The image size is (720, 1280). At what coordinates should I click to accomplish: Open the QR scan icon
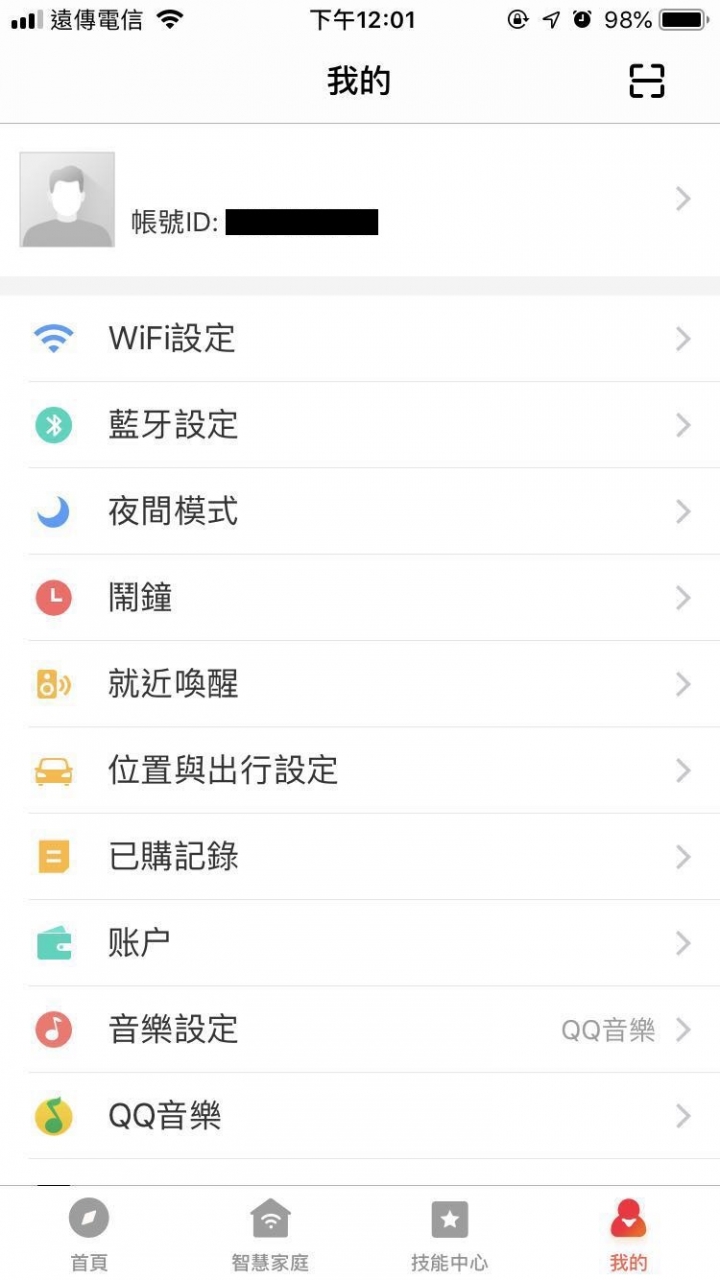point(646,81)
